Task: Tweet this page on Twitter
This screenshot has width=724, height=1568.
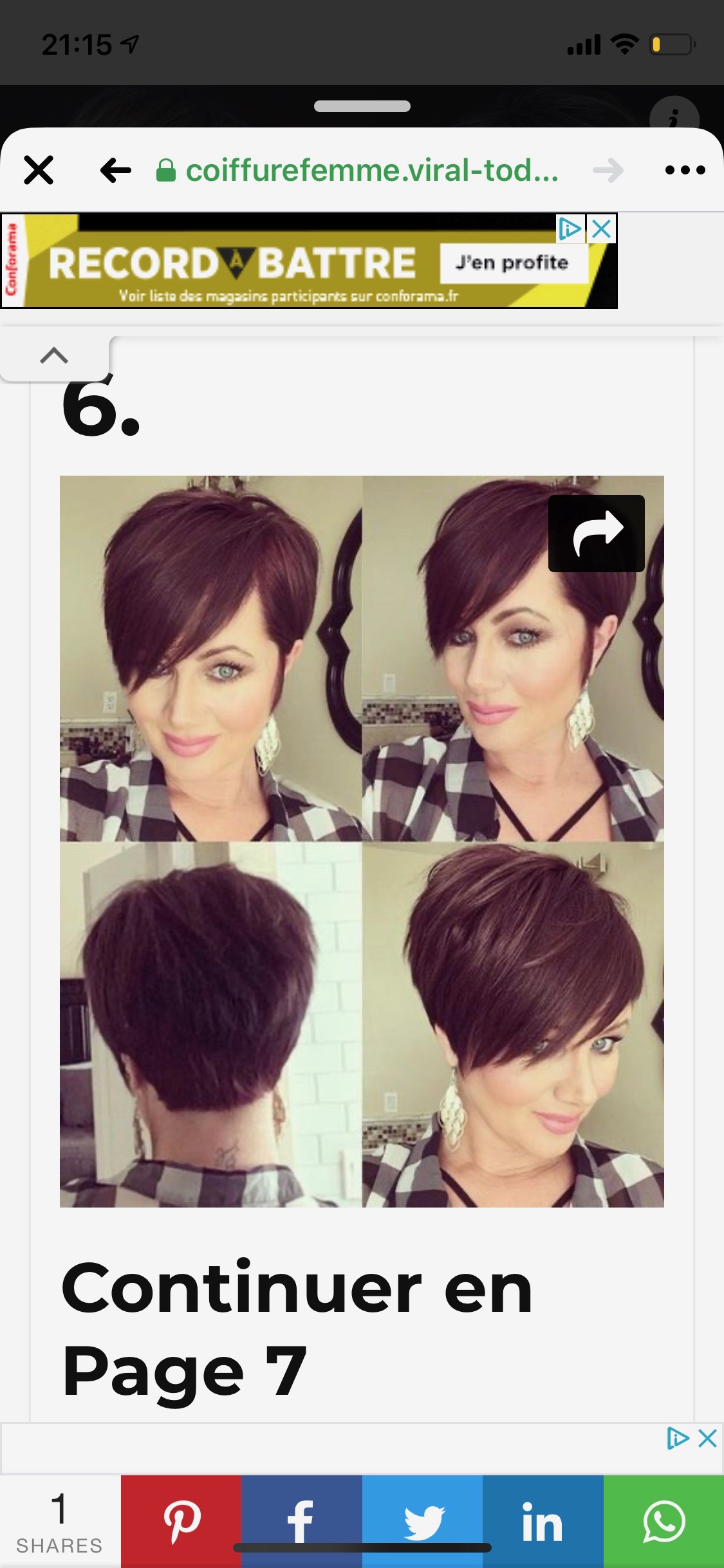Action: coord(422,1522)
